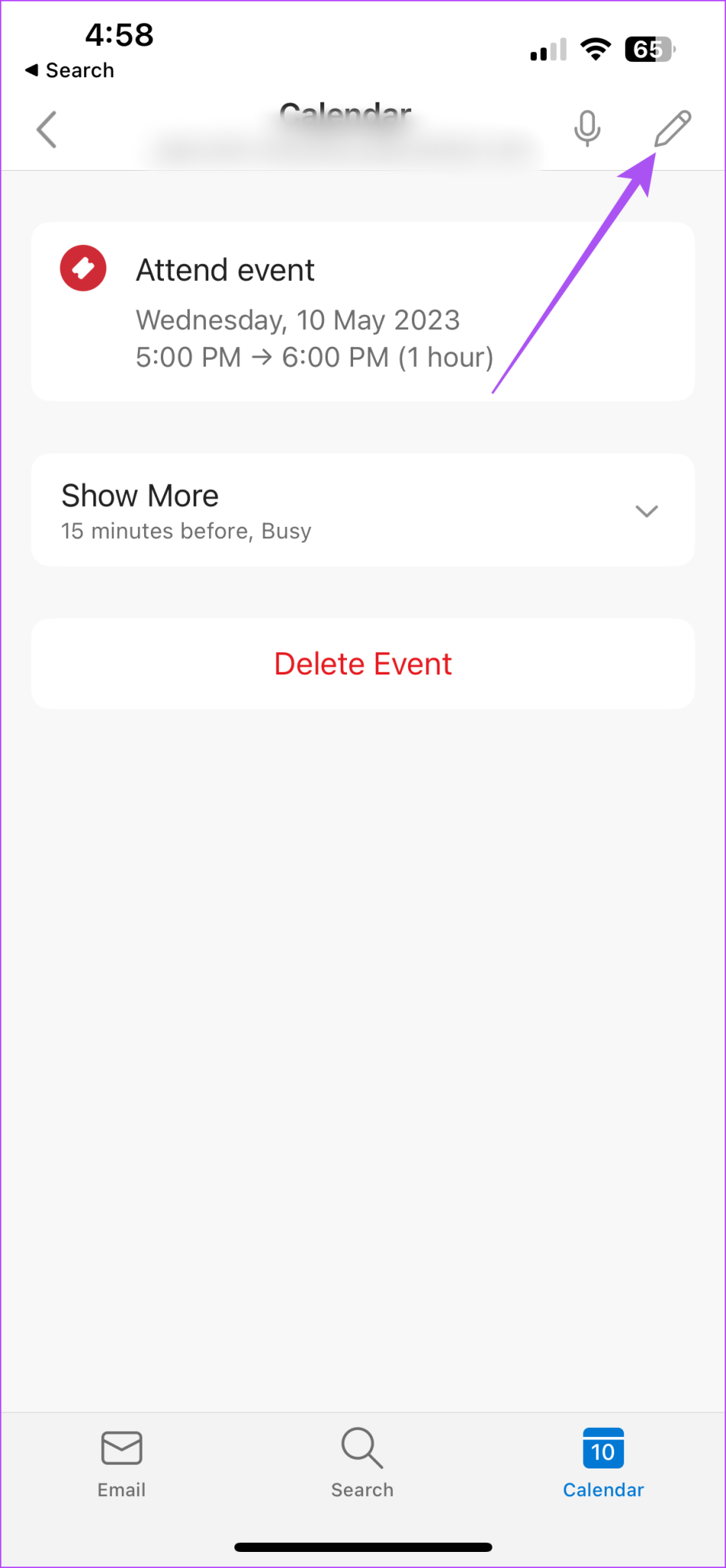Viewport: 726px width, 1568px height.
Task: Select the Attend event title
Action: (225, 269)
